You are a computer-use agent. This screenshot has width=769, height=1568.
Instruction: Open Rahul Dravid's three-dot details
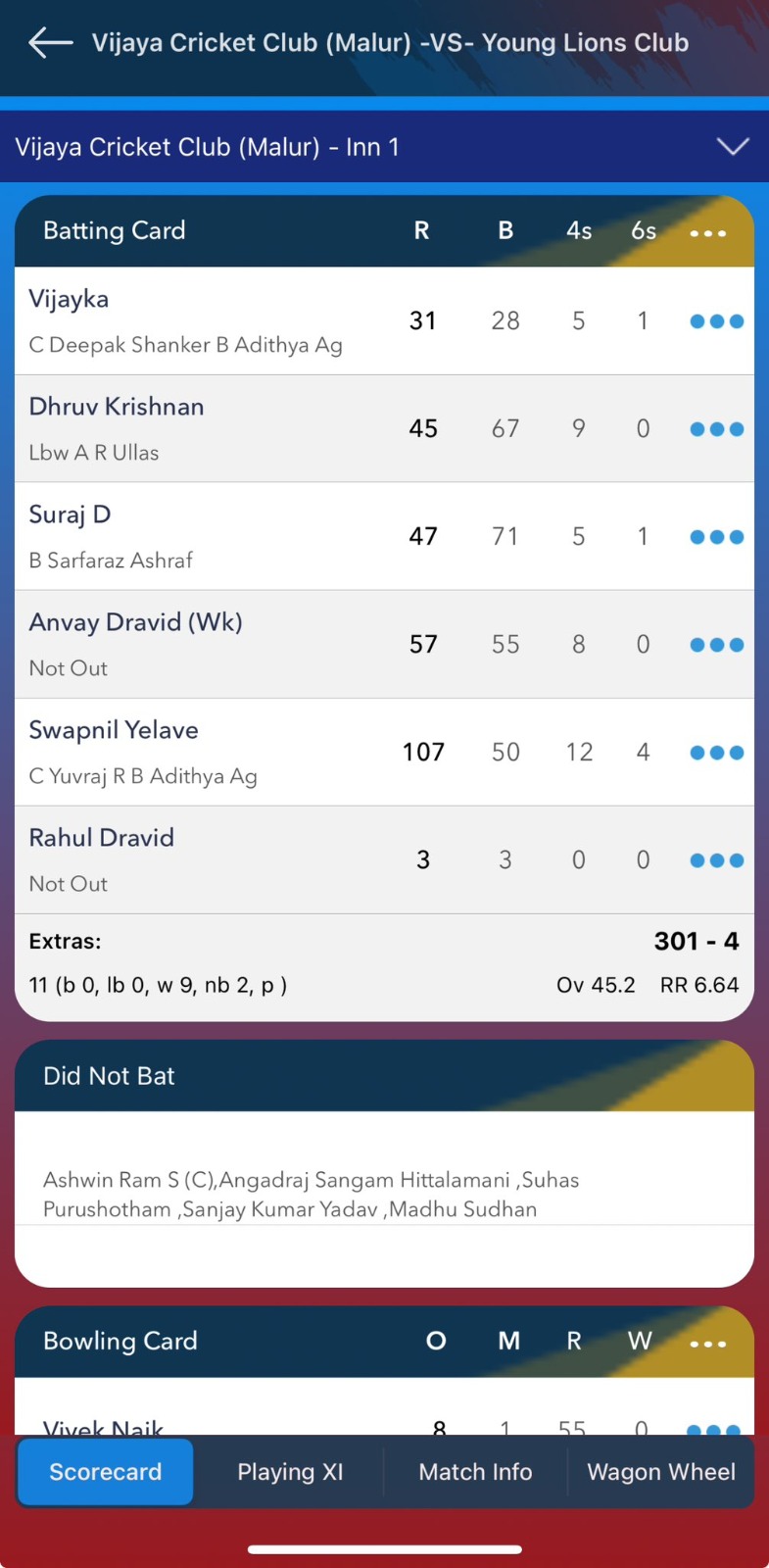[716, 860]
